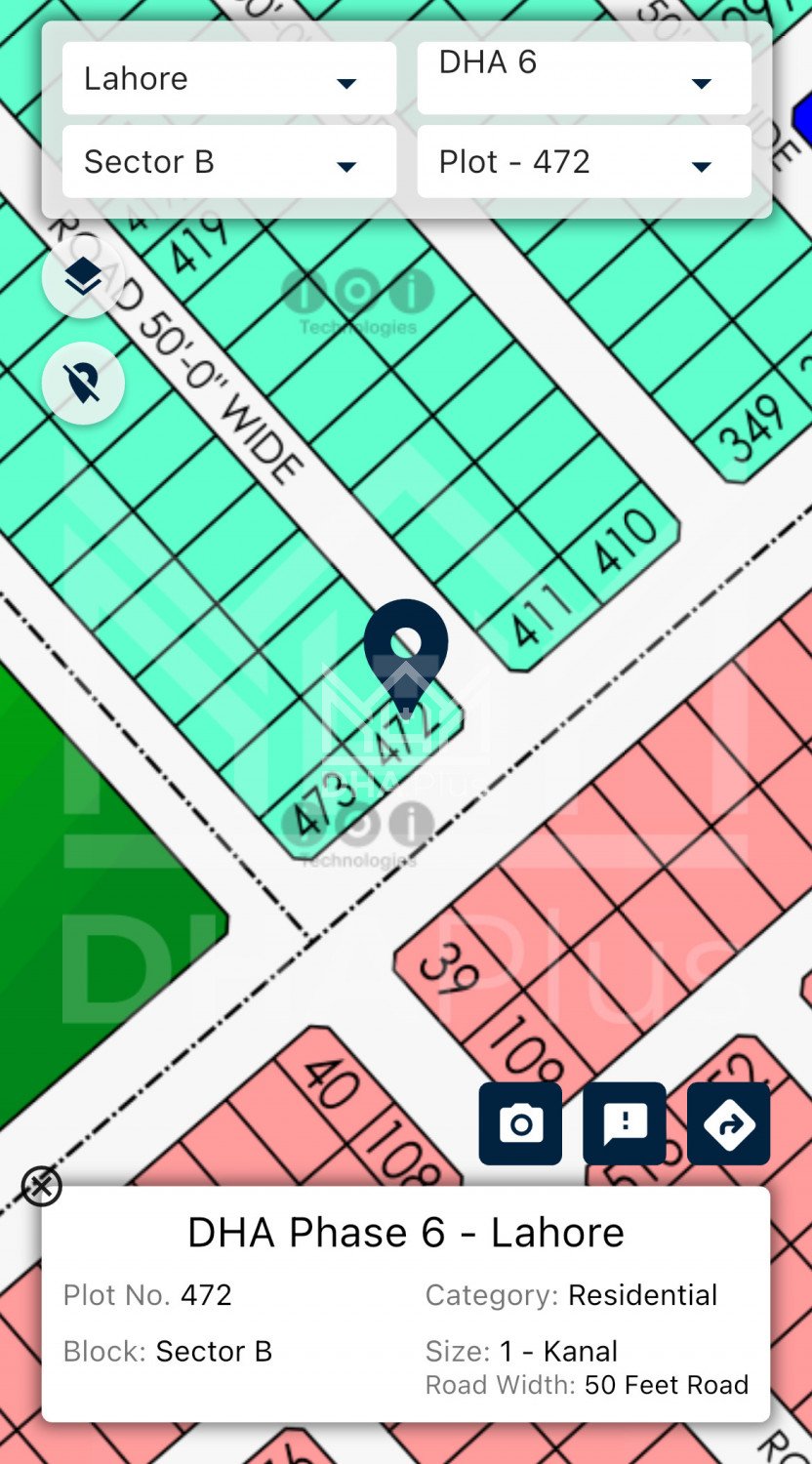Open the Lahore city dropdown
This screenshot has width=812, height=1464.
(229, 79)
